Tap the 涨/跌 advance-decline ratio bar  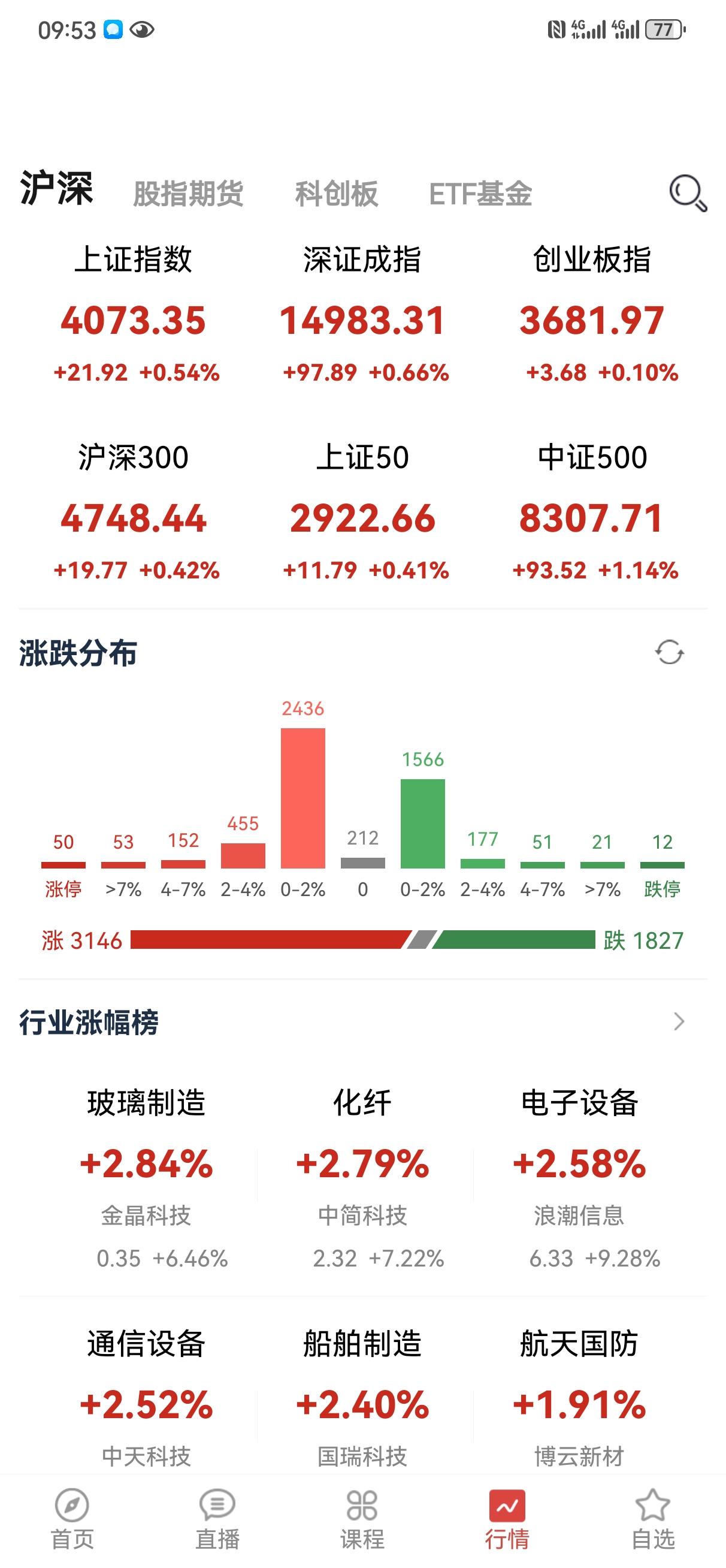362,940
